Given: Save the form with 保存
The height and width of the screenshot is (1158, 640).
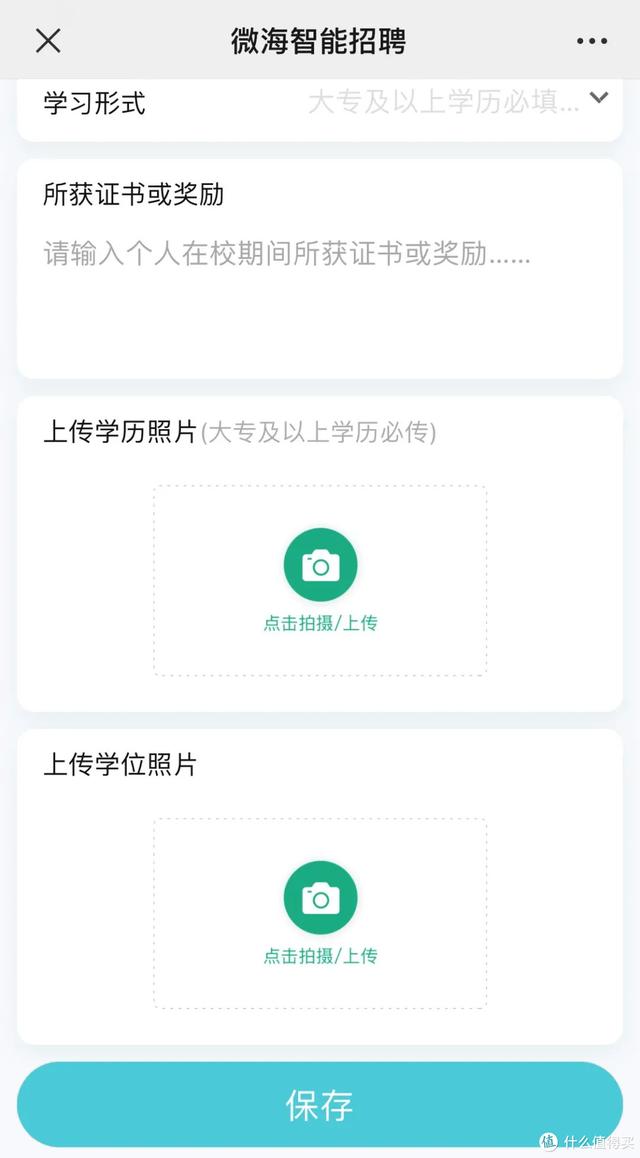Looking at the screenshot, I should pos(320,1104).
